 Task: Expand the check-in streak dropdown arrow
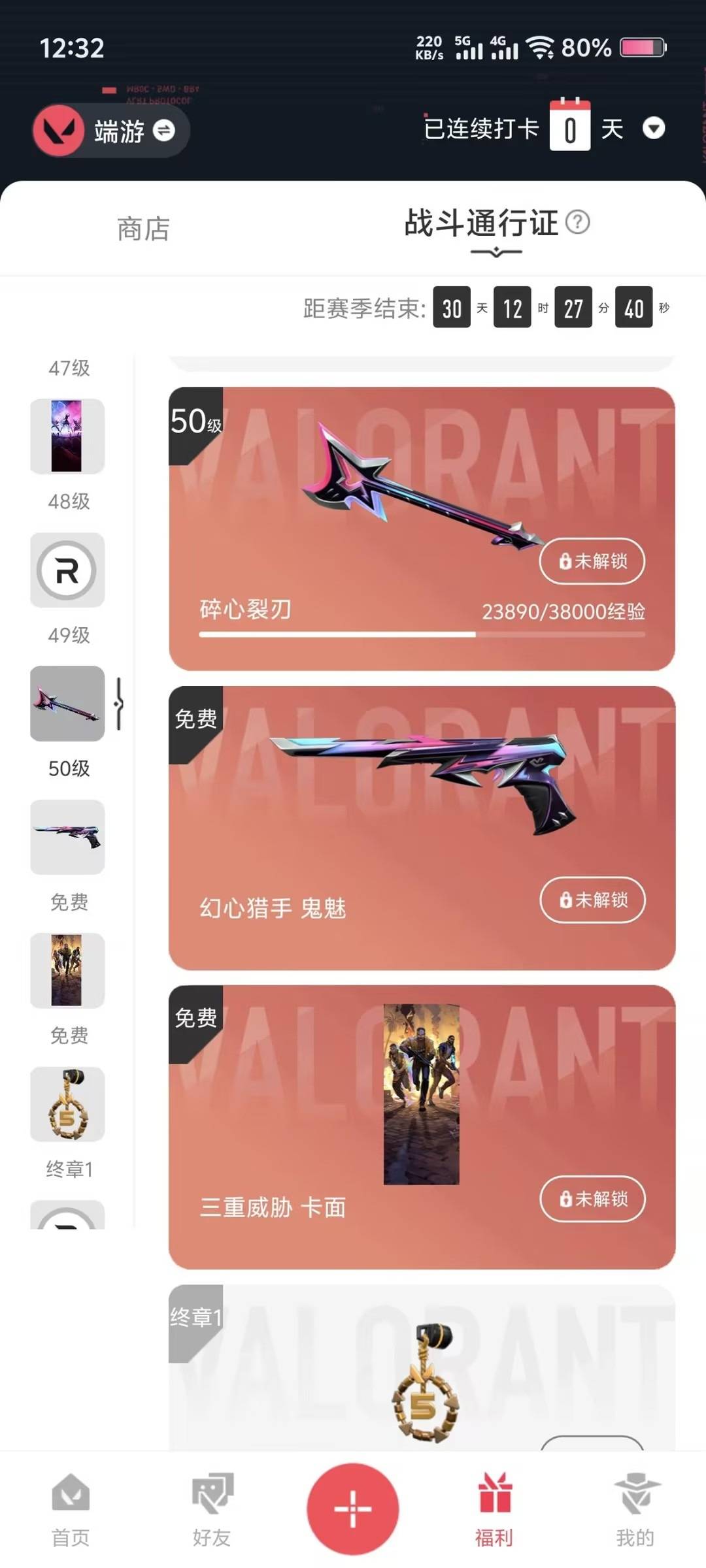click(653, 128)
